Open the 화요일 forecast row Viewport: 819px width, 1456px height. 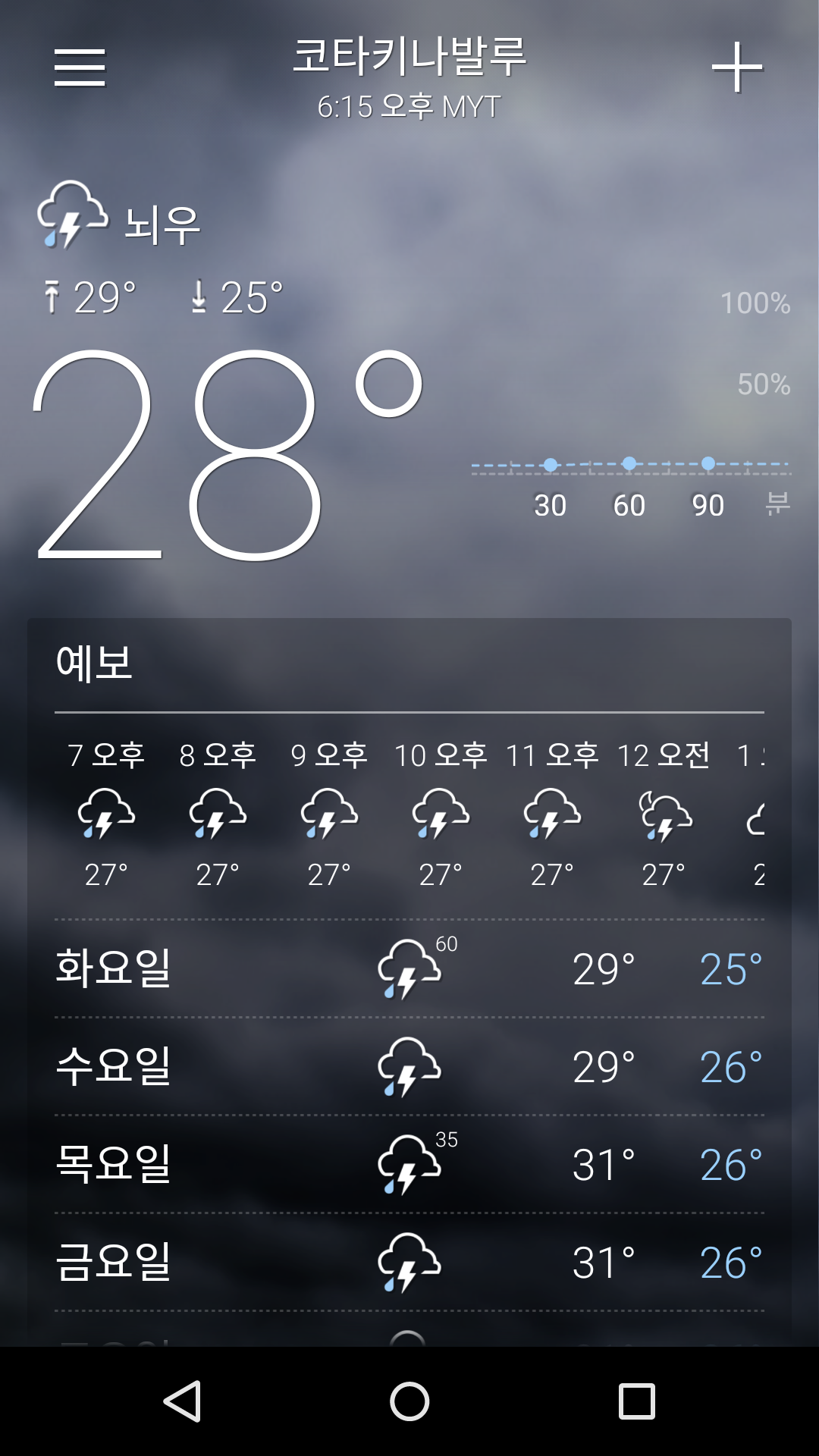[x=409, y=968]
